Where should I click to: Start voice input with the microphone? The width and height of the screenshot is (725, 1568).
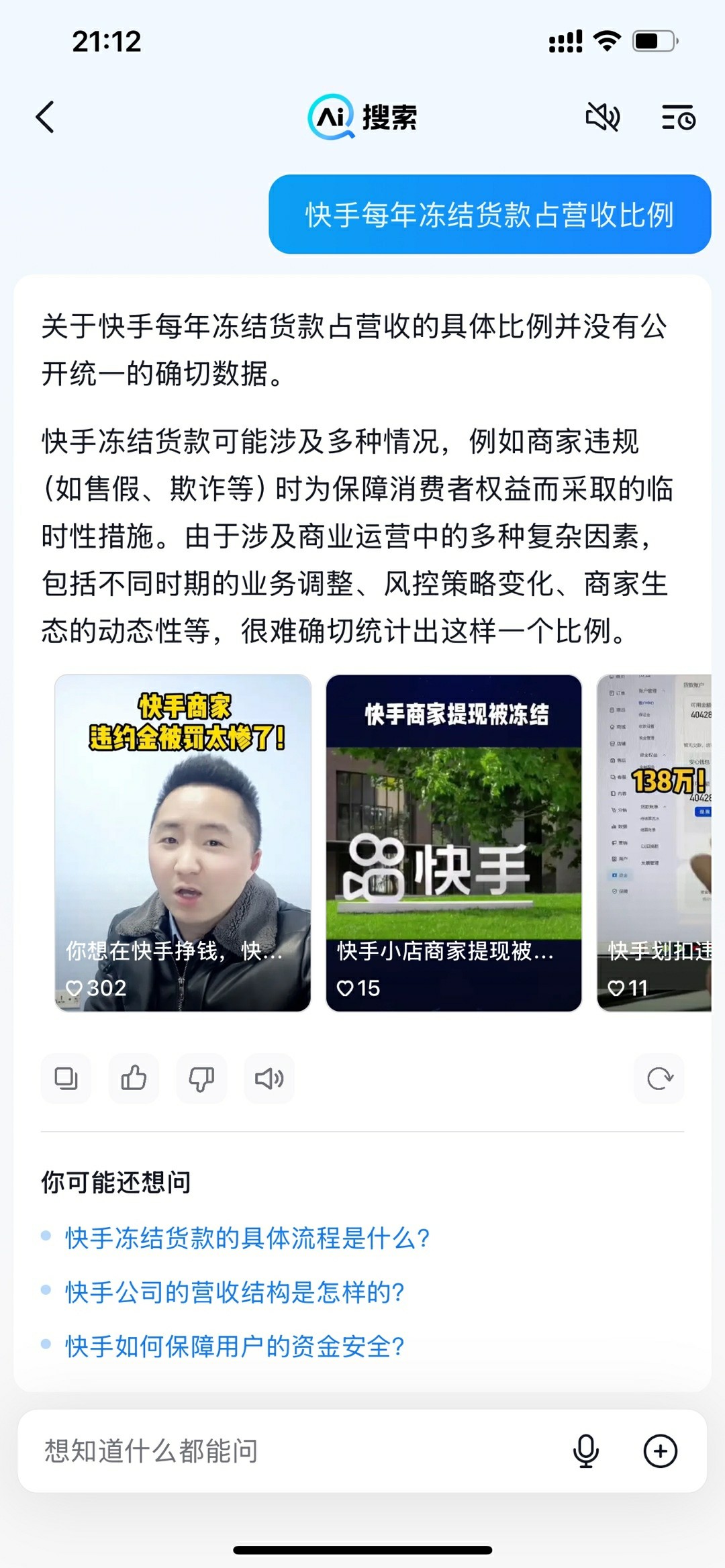pyautogui.click(x=585, y=1451)
